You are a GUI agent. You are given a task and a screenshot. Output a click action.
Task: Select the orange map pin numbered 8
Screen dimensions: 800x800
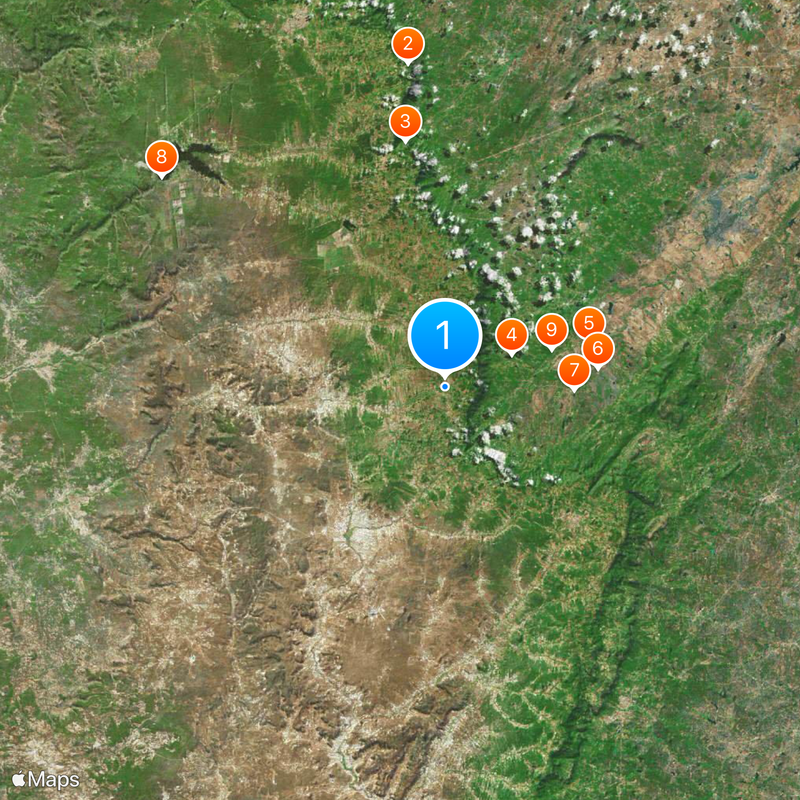(x=161, y=157)
